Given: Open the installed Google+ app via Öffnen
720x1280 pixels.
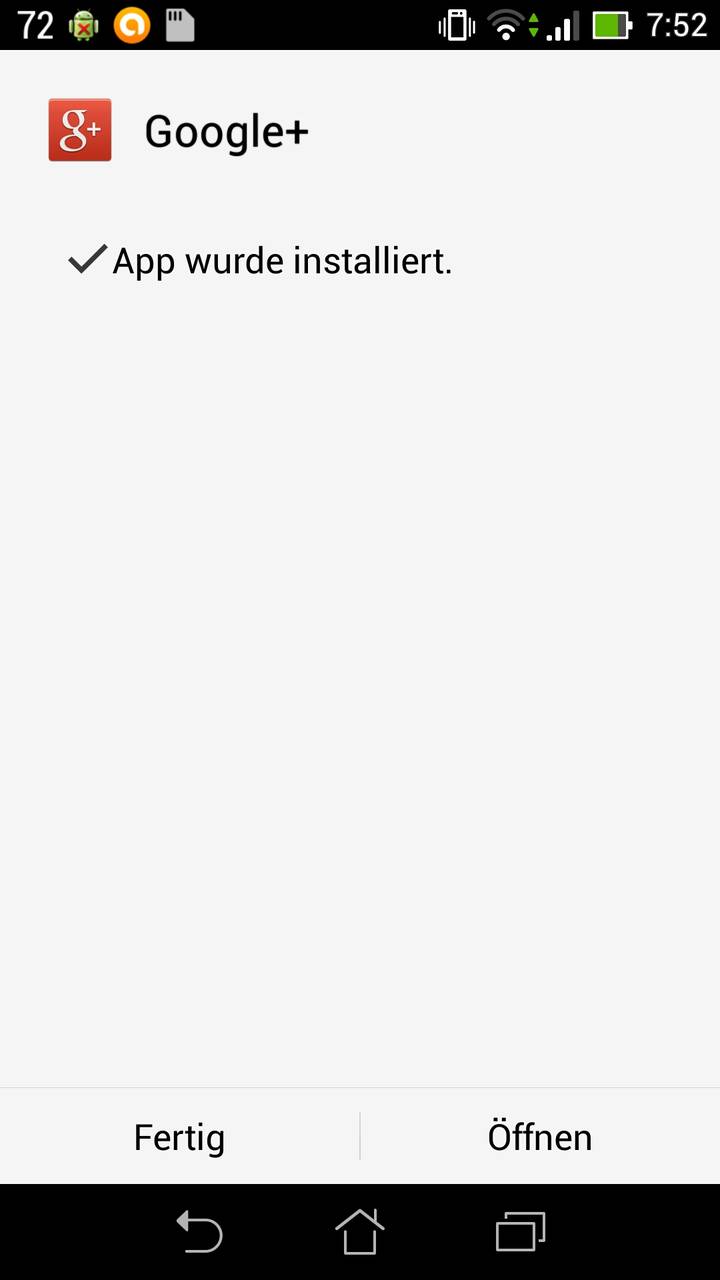Looking at the screenshot, I should (x=540, y=1137).
